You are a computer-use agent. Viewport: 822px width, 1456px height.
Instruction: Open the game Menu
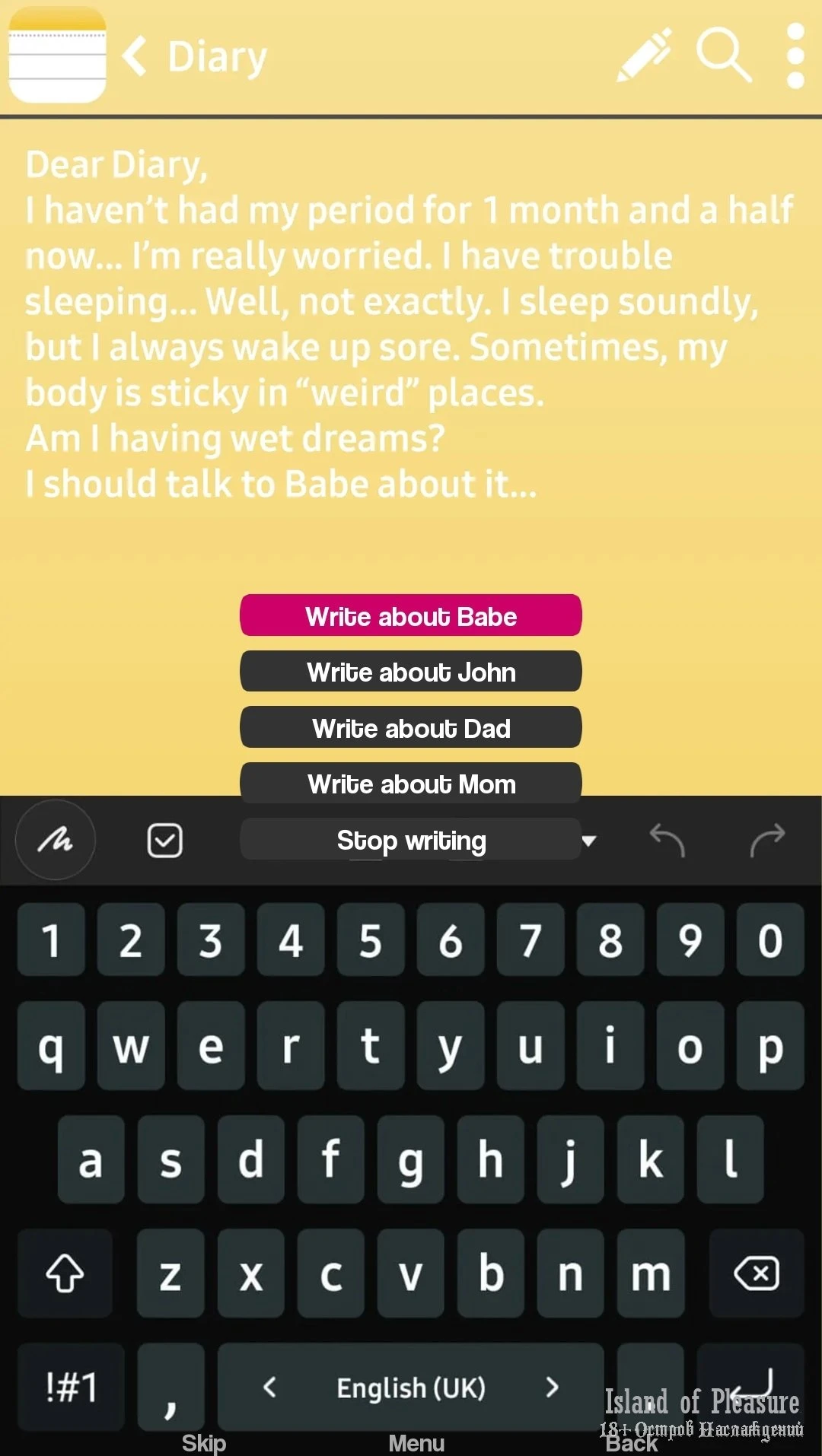416,1443
